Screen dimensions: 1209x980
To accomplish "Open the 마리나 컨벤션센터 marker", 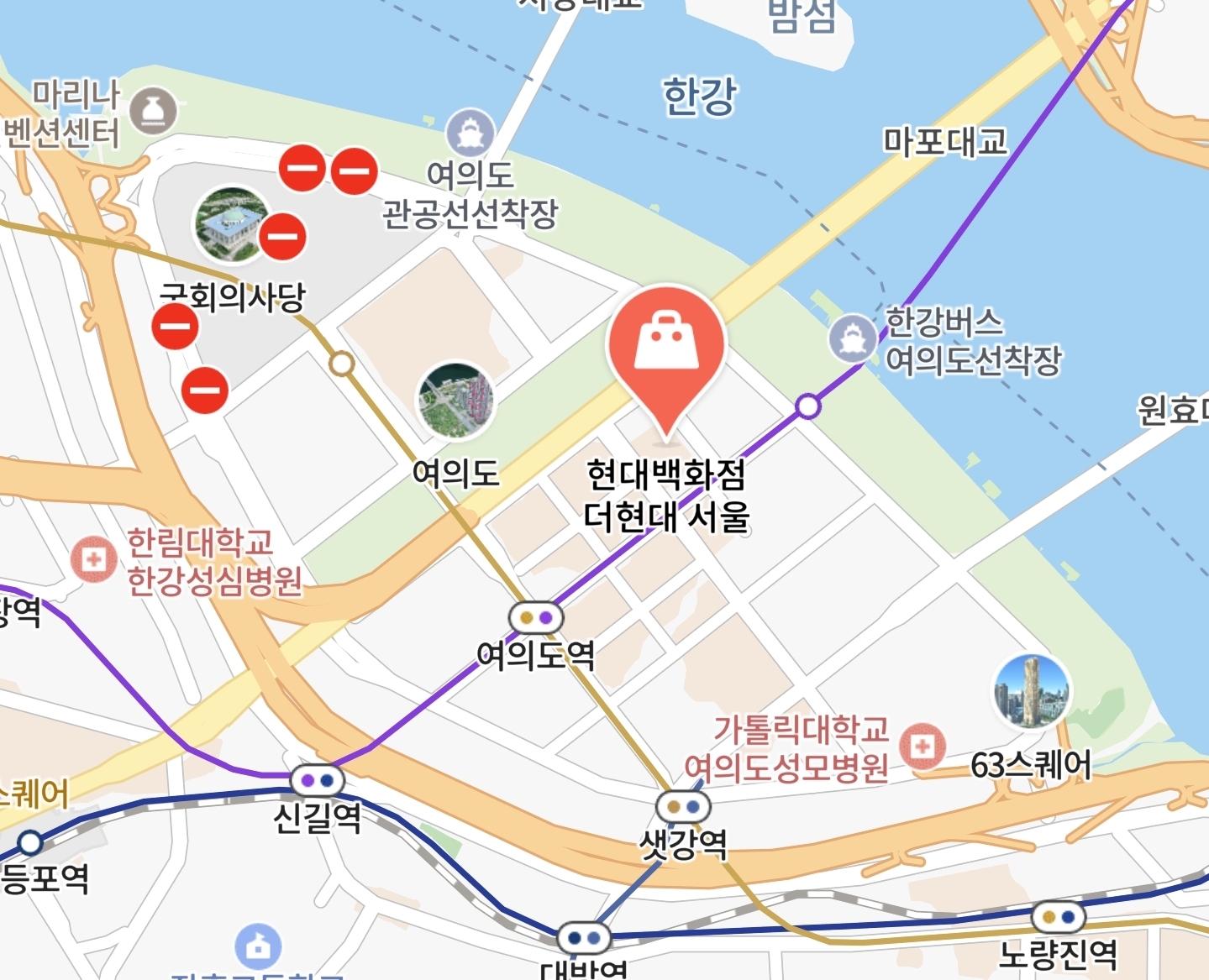I will 154,111.
